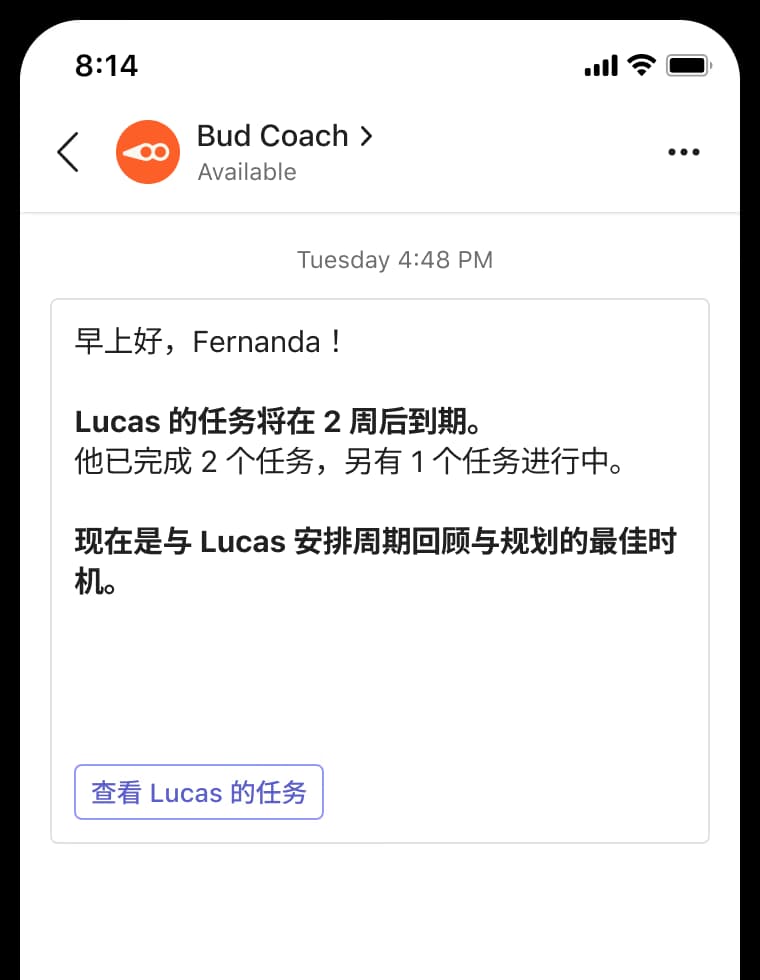
Task: Click the orange bot face logo
Action: click(148, 152)
